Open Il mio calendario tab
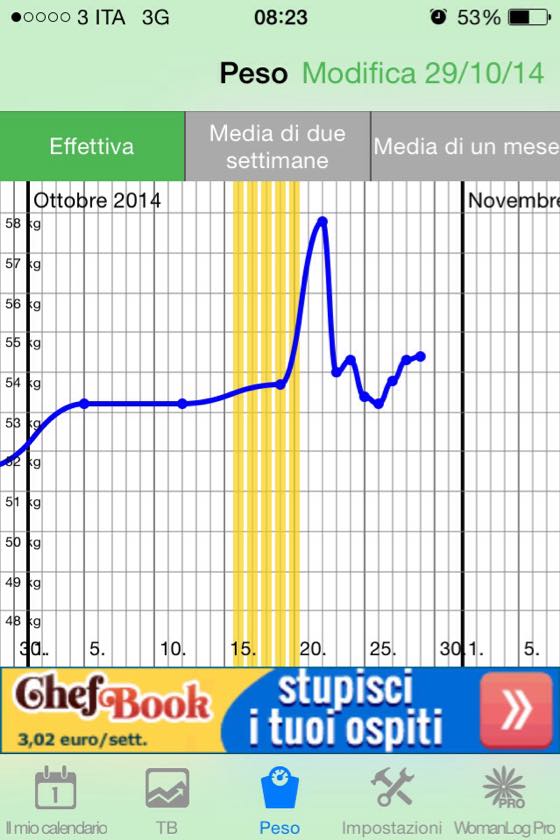The height and width of the screenshot is (840, 560). [x=56, y=800]
